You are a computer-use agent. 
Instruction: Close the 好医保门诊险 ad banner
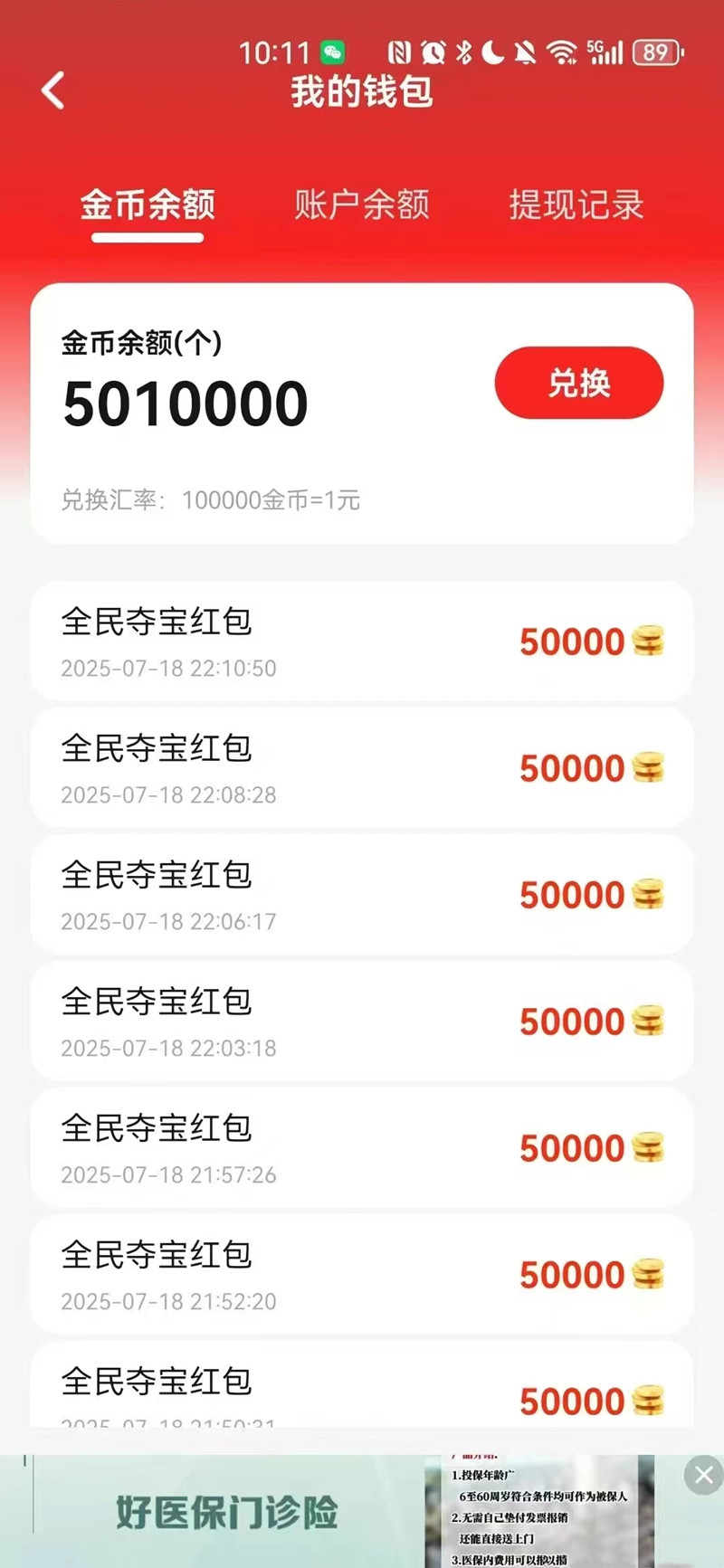tap(703, 1476)
